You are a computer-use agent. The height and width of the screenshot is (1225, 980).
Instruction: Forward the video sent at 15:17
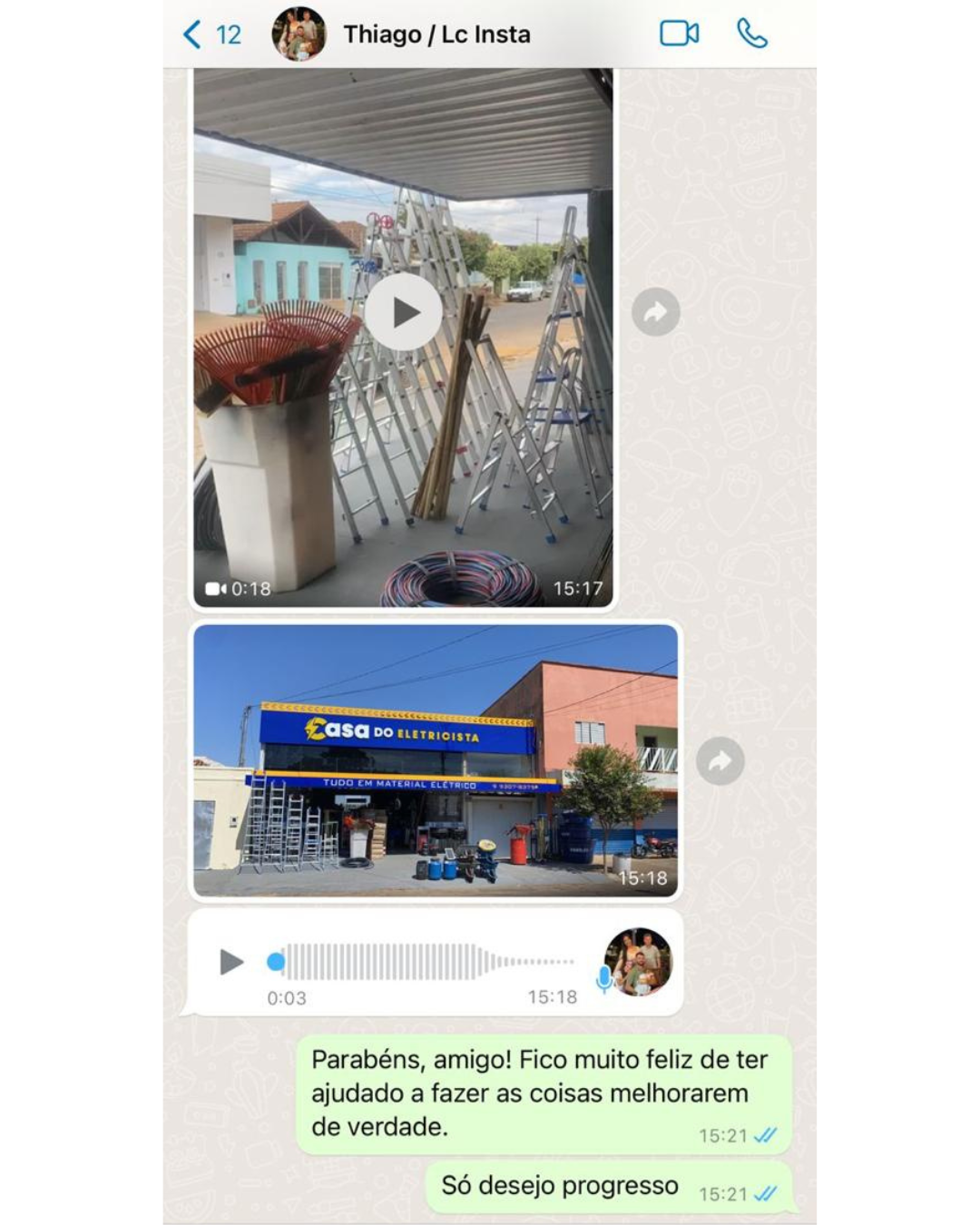click(x=655, y=312)
